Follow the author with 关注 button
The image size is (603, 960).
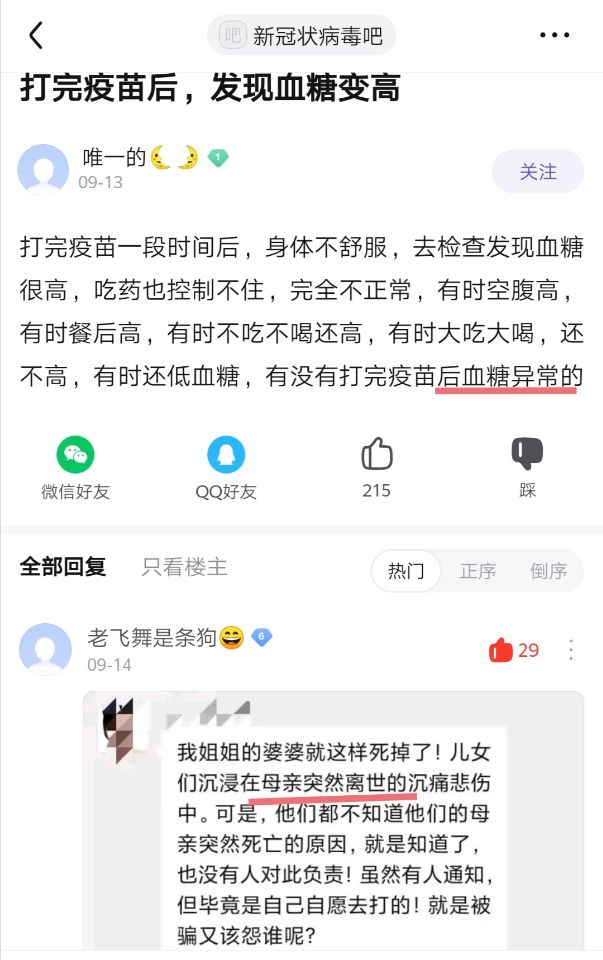[x=537, y=171]
